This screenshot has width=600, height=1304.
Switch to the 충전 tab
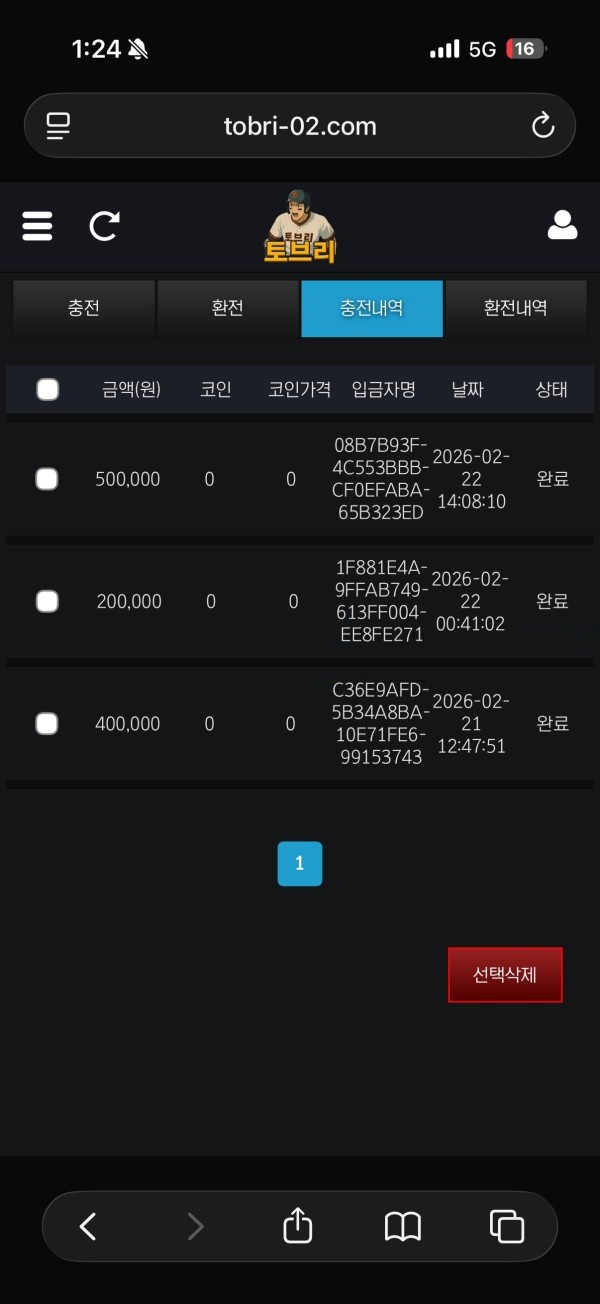pos(84,309)
